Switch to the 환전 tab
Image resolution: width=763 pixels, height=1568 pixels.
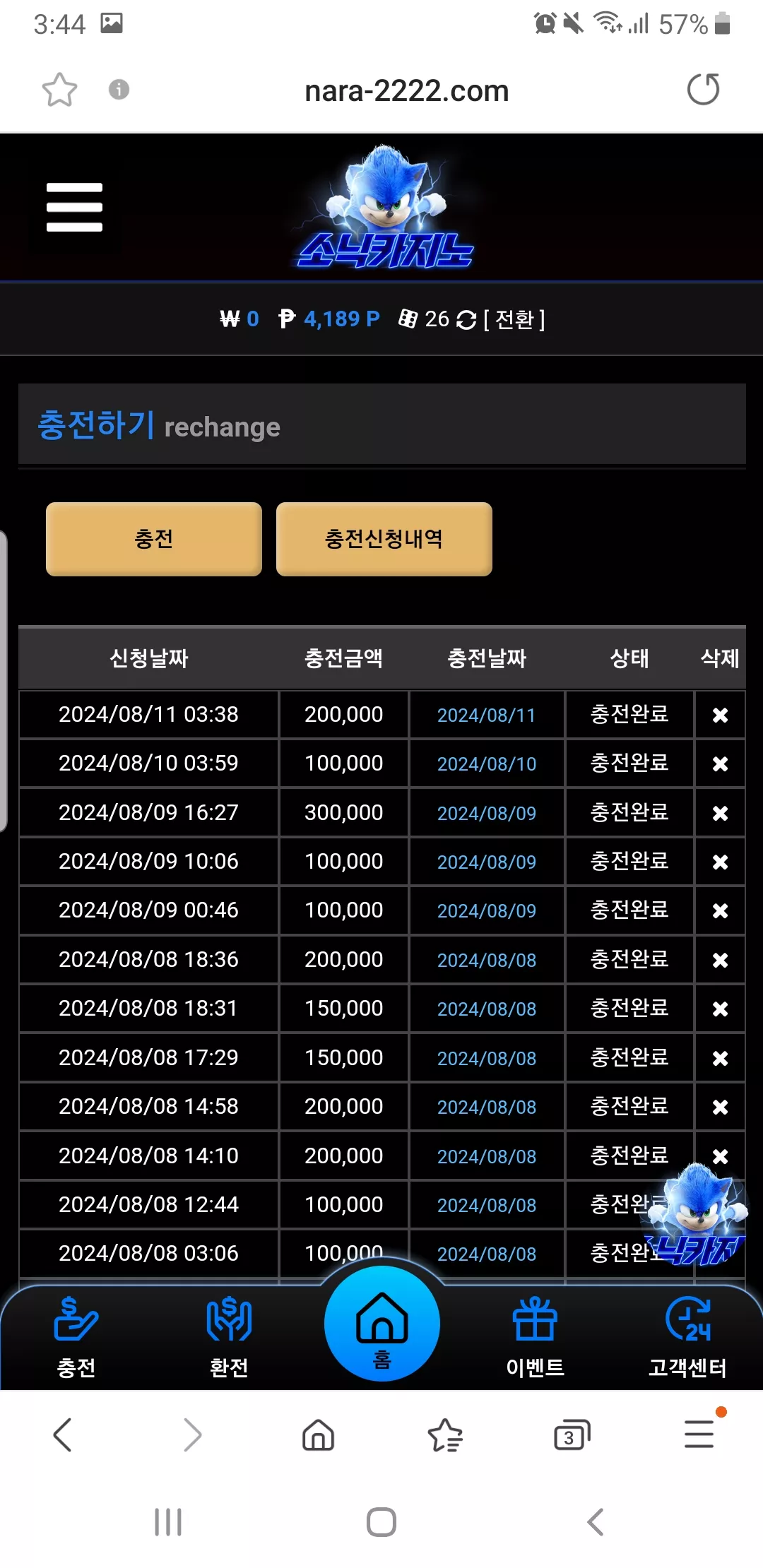pos(229,1336)
